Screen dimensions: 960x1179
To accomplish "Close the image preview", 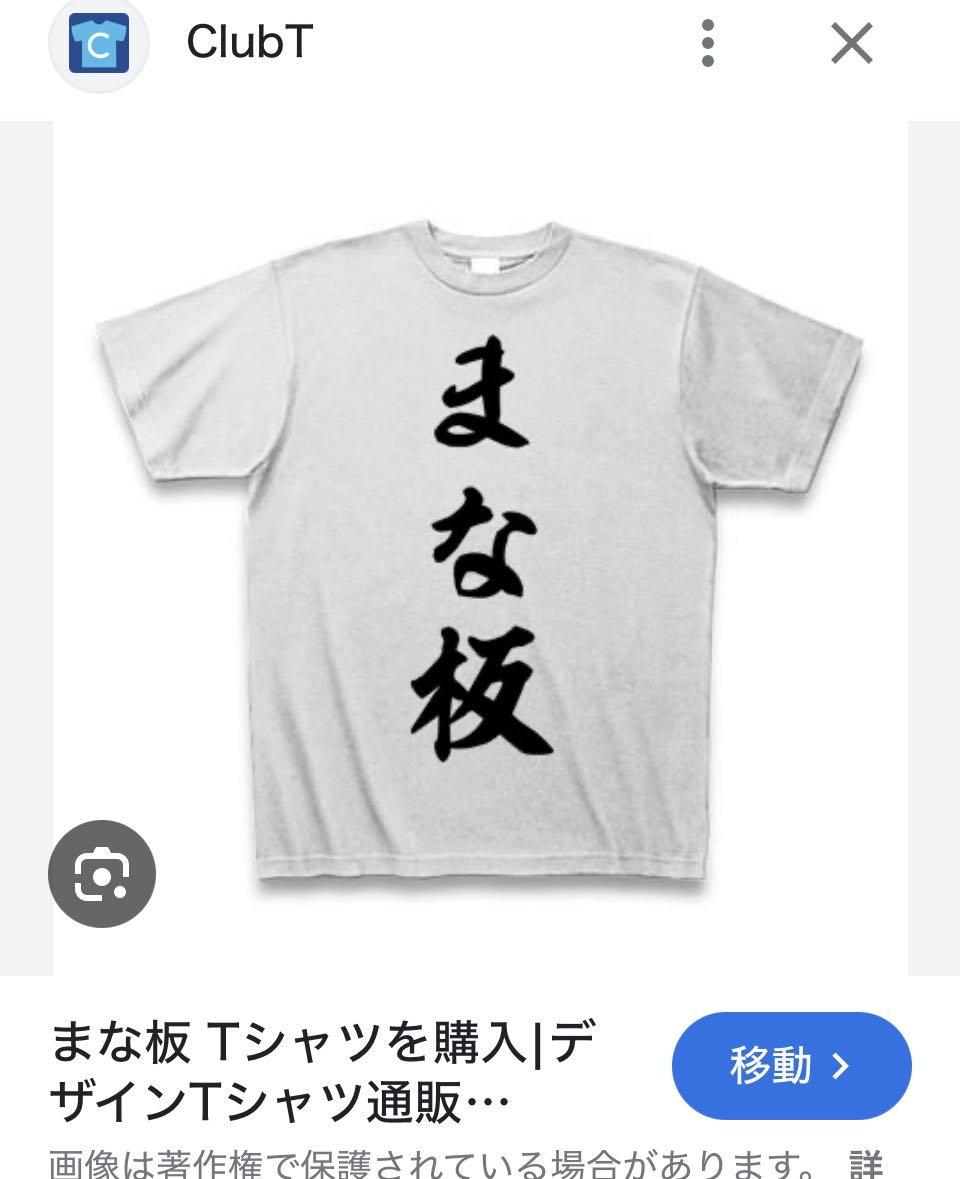I will coord(852,44).
